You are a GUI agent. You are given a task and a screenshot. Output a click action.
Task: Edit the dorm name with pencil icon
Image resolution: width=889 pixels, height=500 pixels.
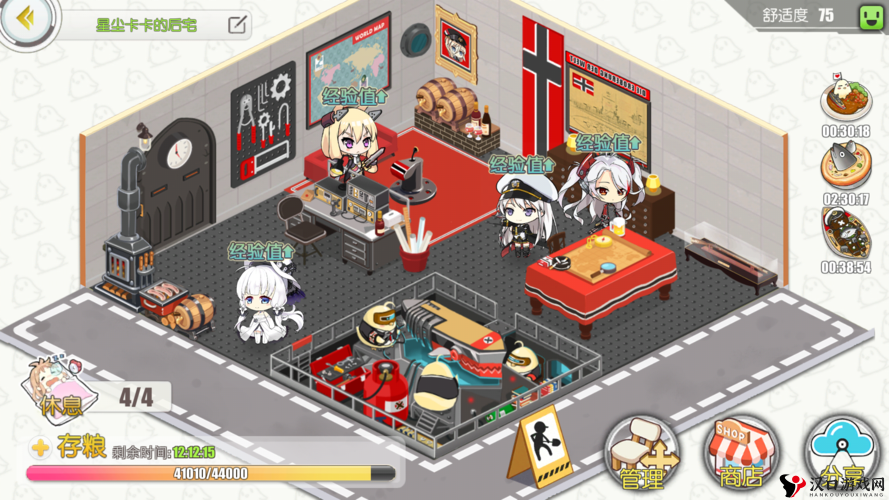tap(237, 25)
